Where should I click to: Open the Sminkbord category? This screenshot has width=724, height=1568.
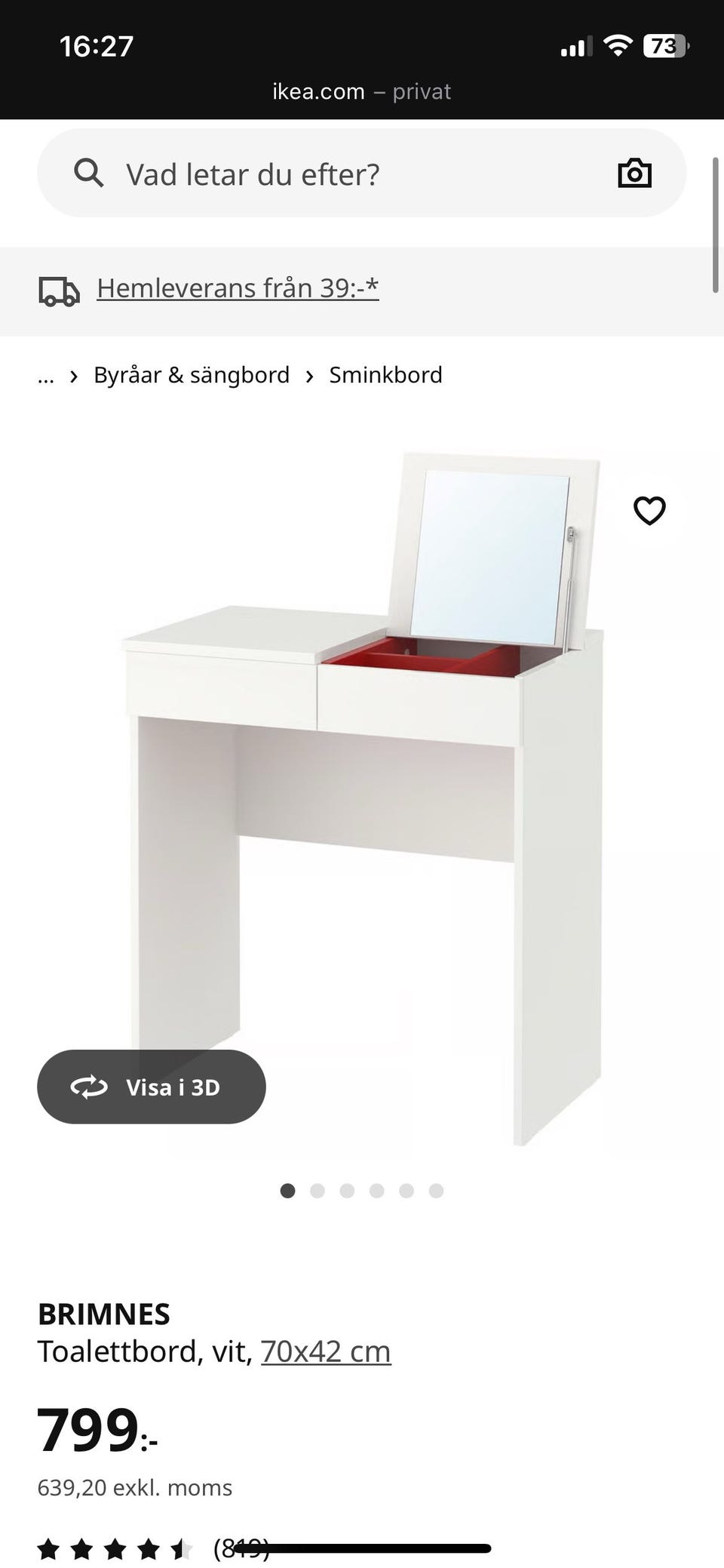[x=384, y=374]
